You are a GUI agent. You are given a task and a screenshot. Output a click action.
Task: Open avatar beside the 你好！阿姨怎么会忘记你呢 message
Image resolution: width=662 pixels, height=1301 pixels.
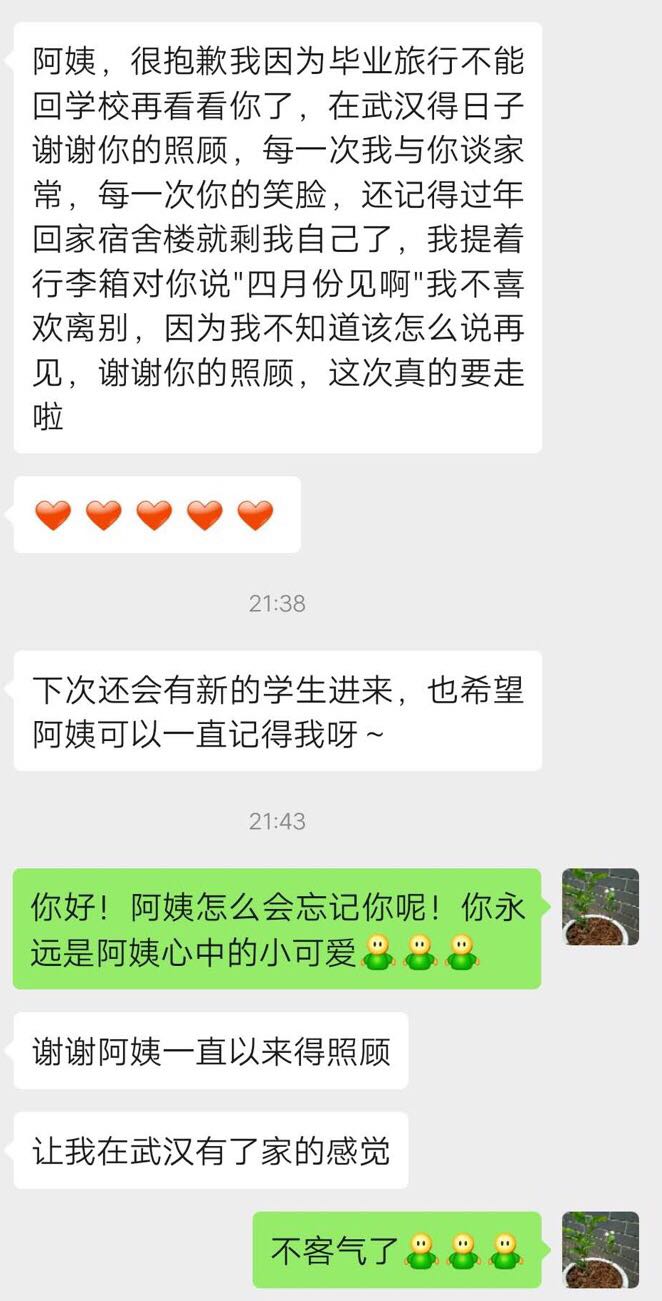point(600,906)
